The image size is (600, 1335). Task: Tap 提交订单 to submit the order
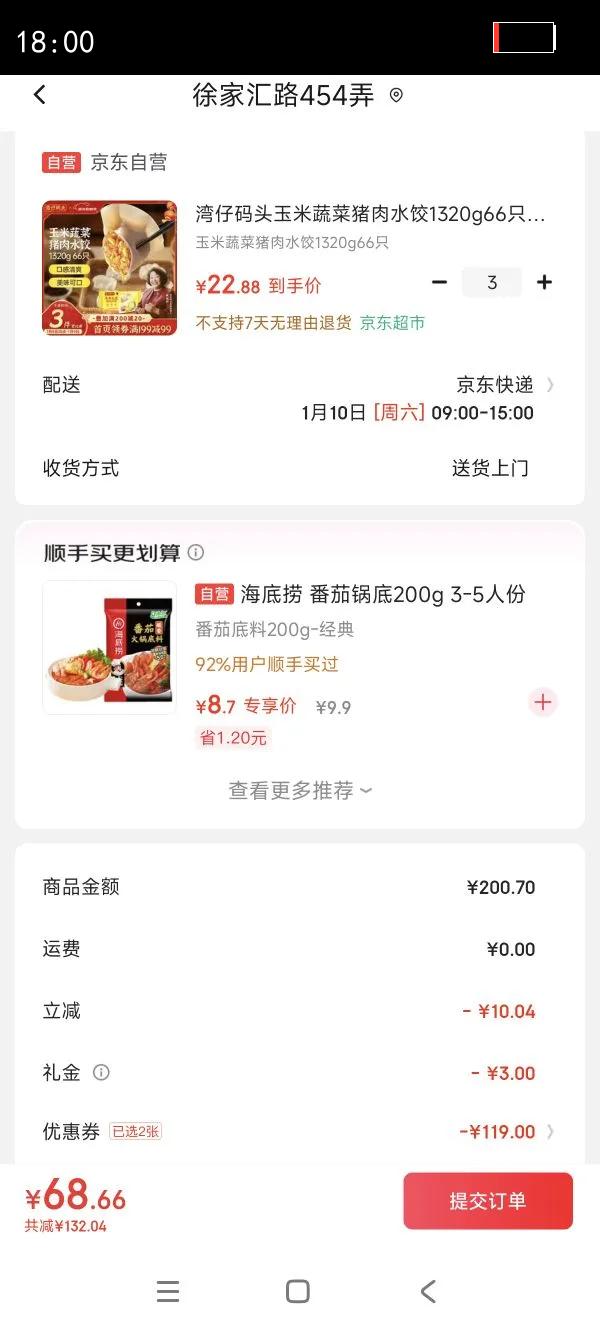487,1201
